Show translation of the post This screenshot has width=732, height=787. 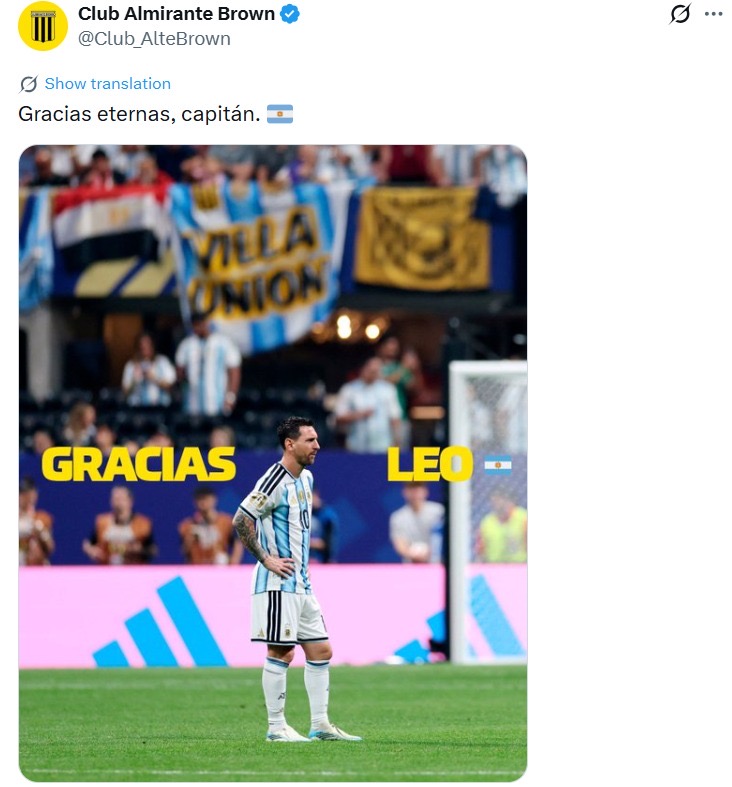(107, 84)
